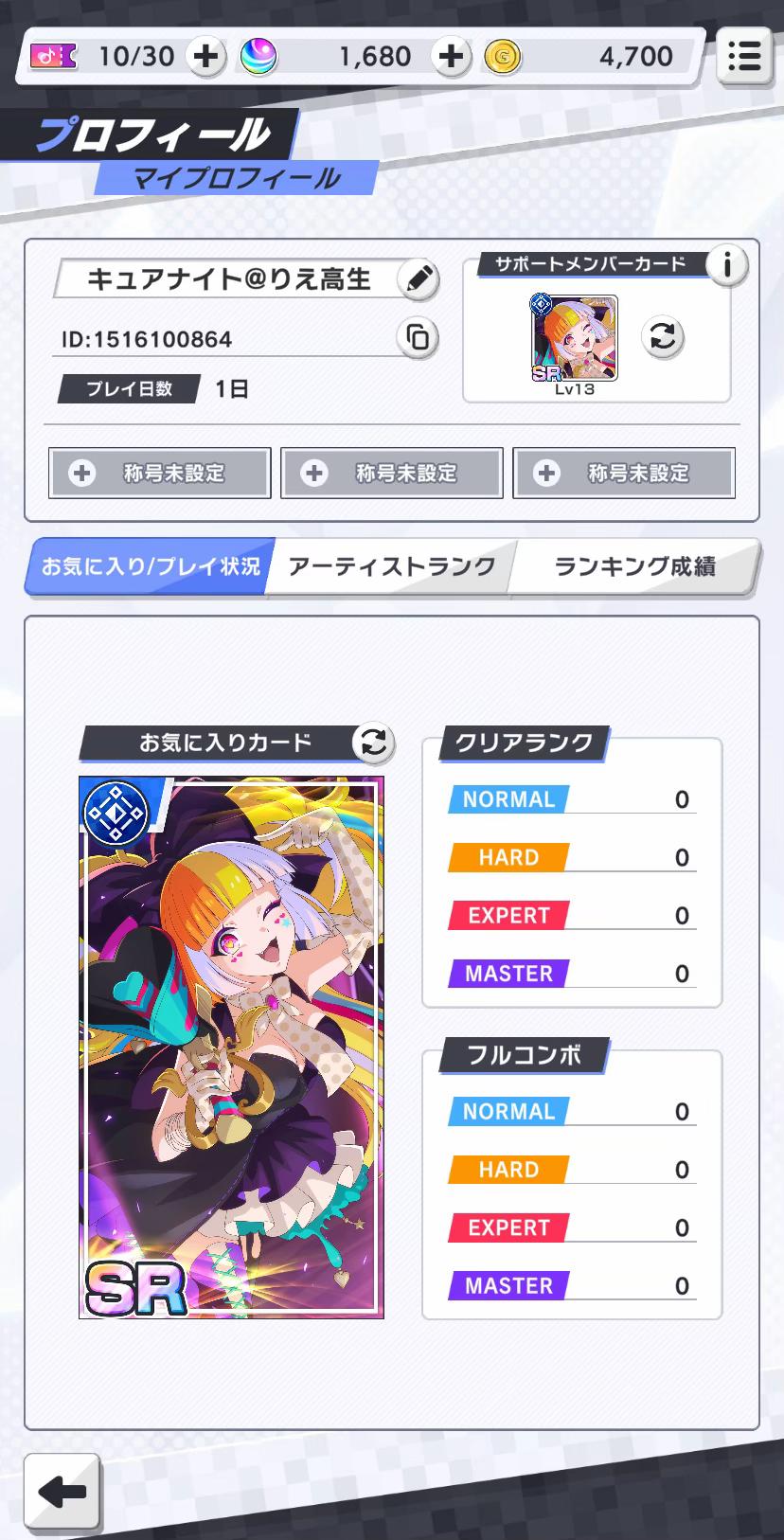Edit the player name with pencil icon
The height and width of the screenshot is (1540, 784).
pos(417,279)
